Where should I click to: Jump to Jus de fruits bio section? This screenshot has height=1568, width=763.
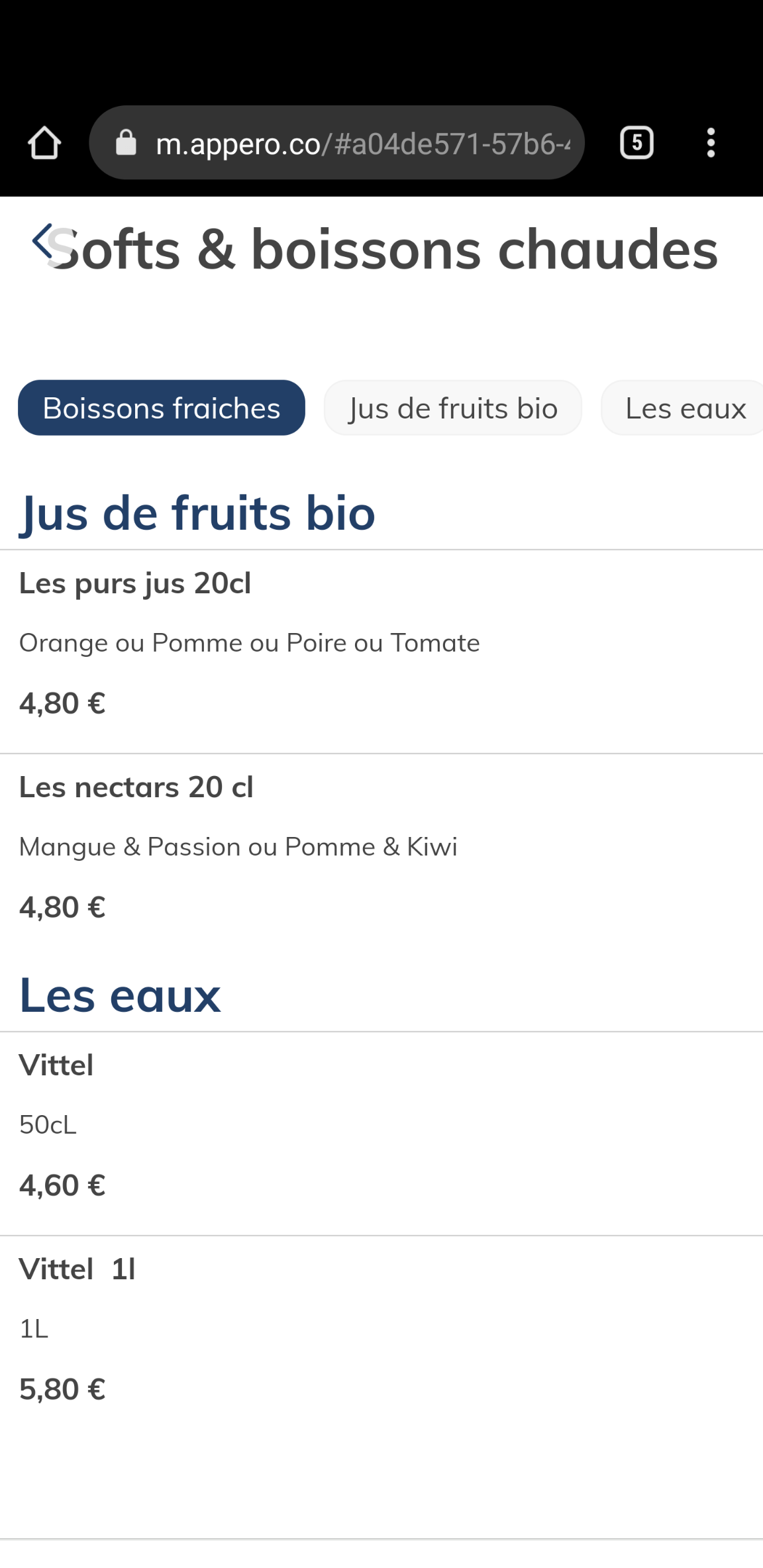coord(453,408)
